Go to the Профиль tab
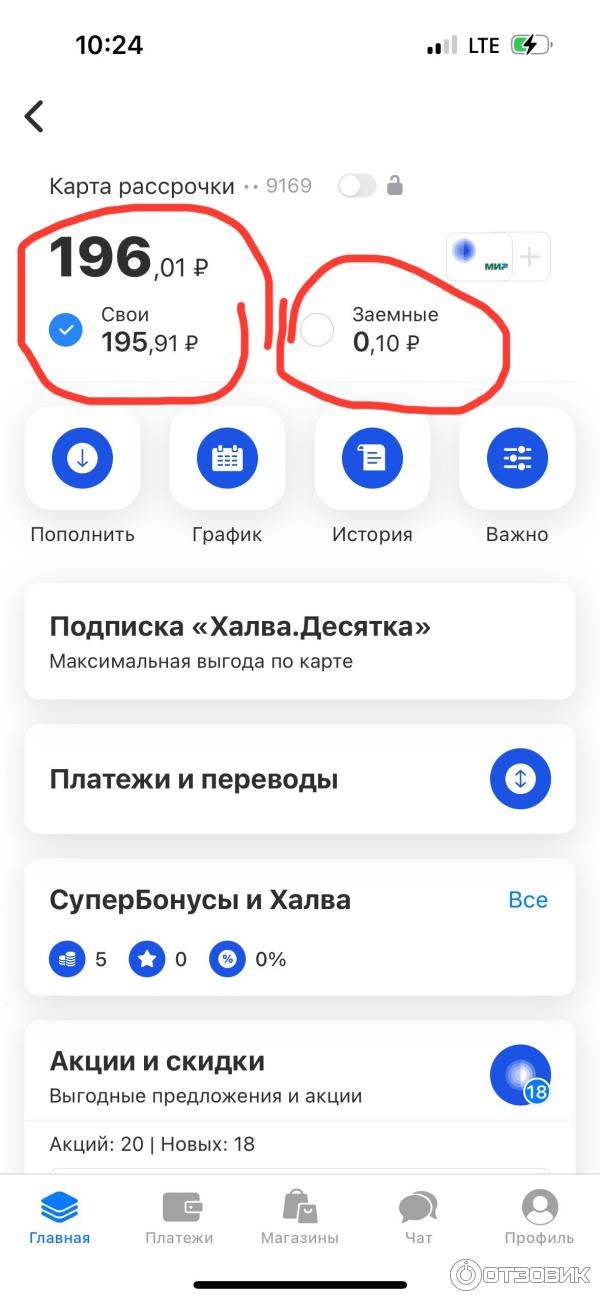Viewport: 600px width, 1301px height. (539, 1217)
